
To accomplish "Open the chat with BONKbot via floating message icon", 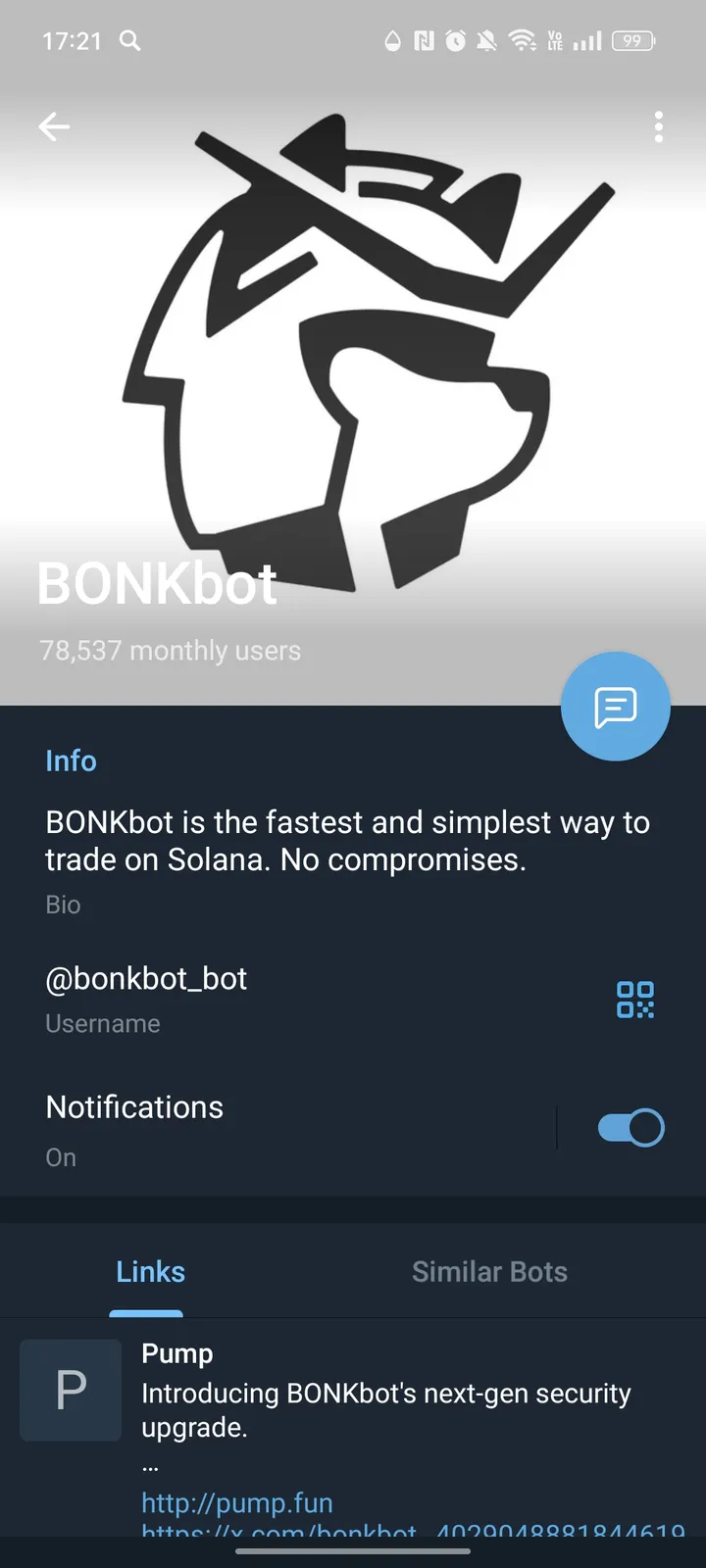I will coord(615,706).
